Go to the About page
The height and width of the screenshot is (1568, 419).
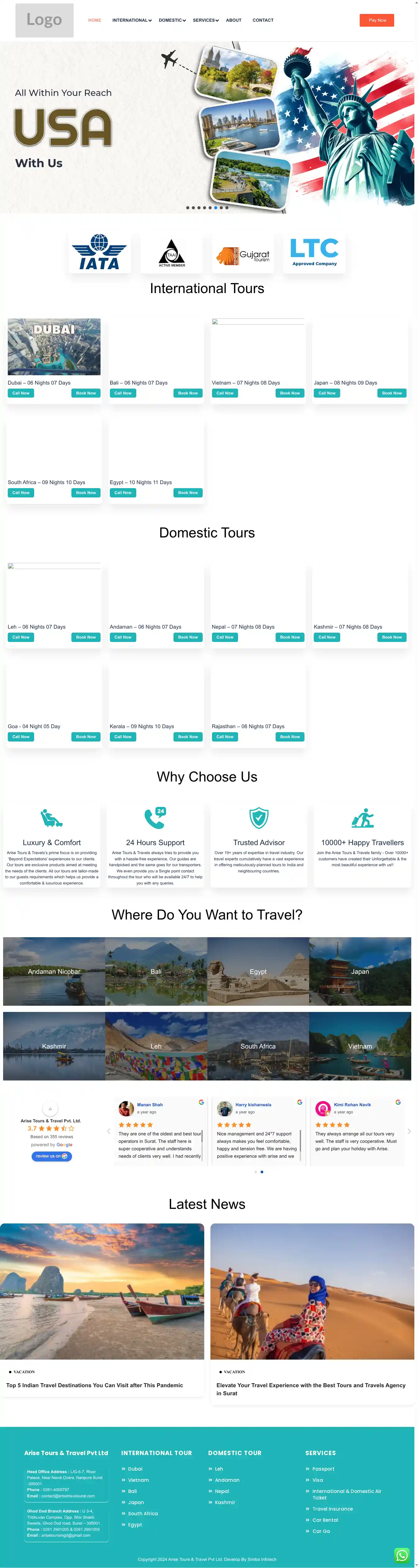coord(233,20)
